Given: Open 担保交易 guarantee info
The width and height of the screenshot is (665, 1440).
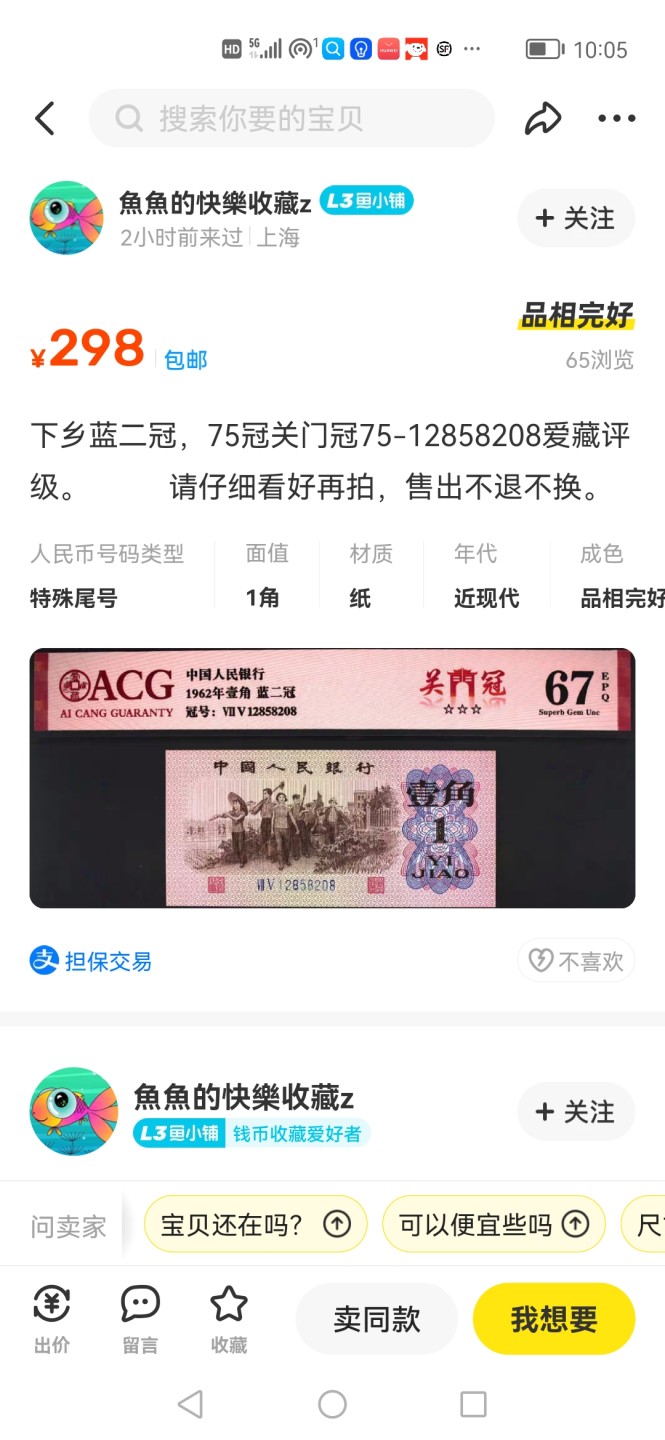Looking at the screenshot, I should coord(92,961).
